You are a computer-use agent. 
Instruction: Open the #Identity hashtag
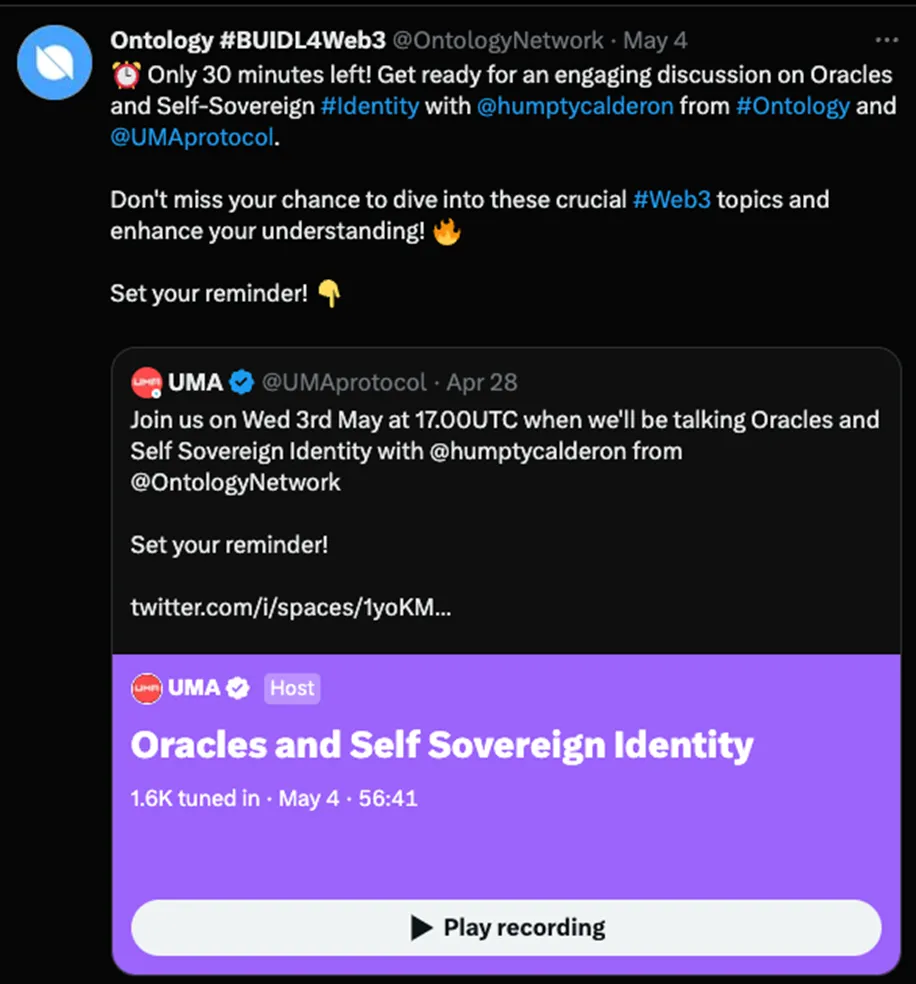370,106
